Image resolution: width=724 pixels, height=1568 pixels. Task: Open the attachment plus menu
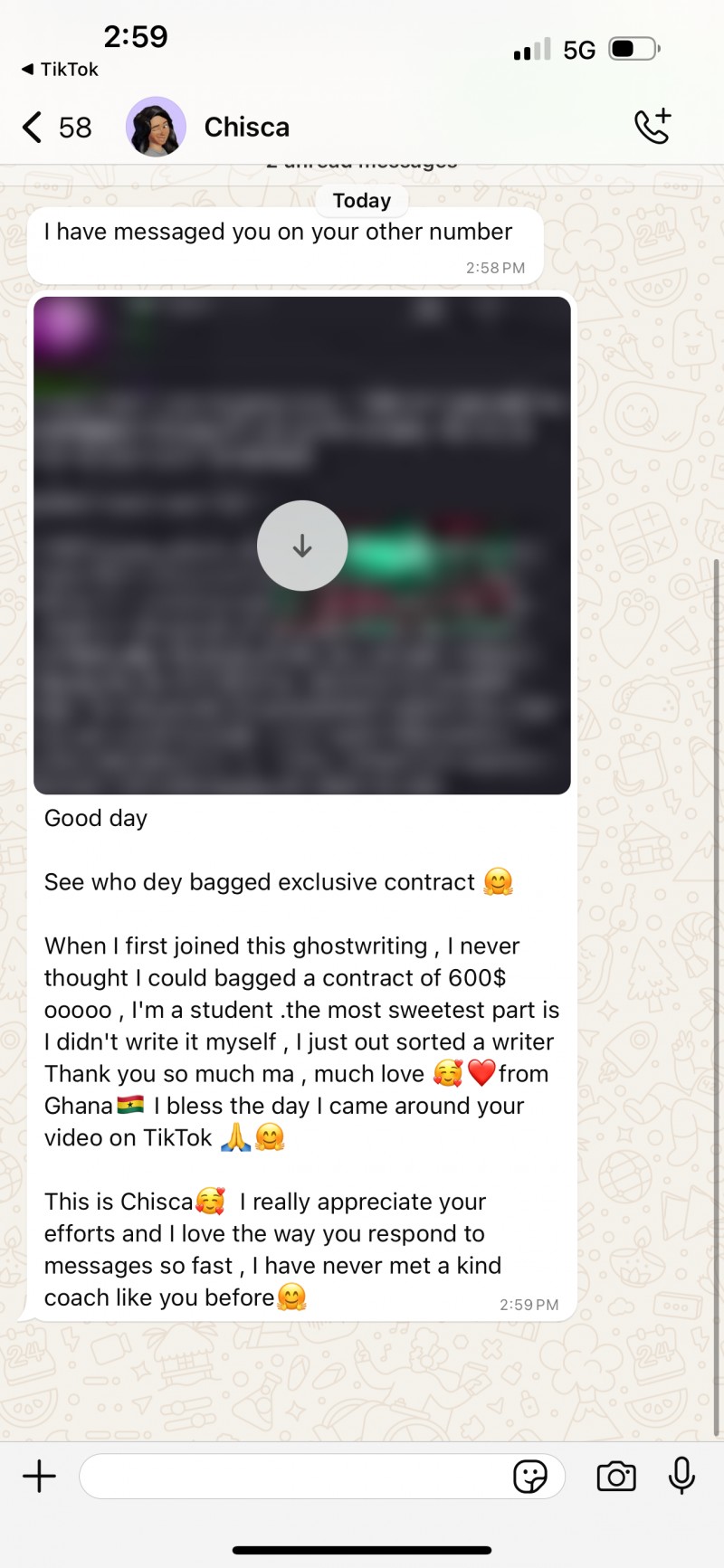pos(39,1477)
